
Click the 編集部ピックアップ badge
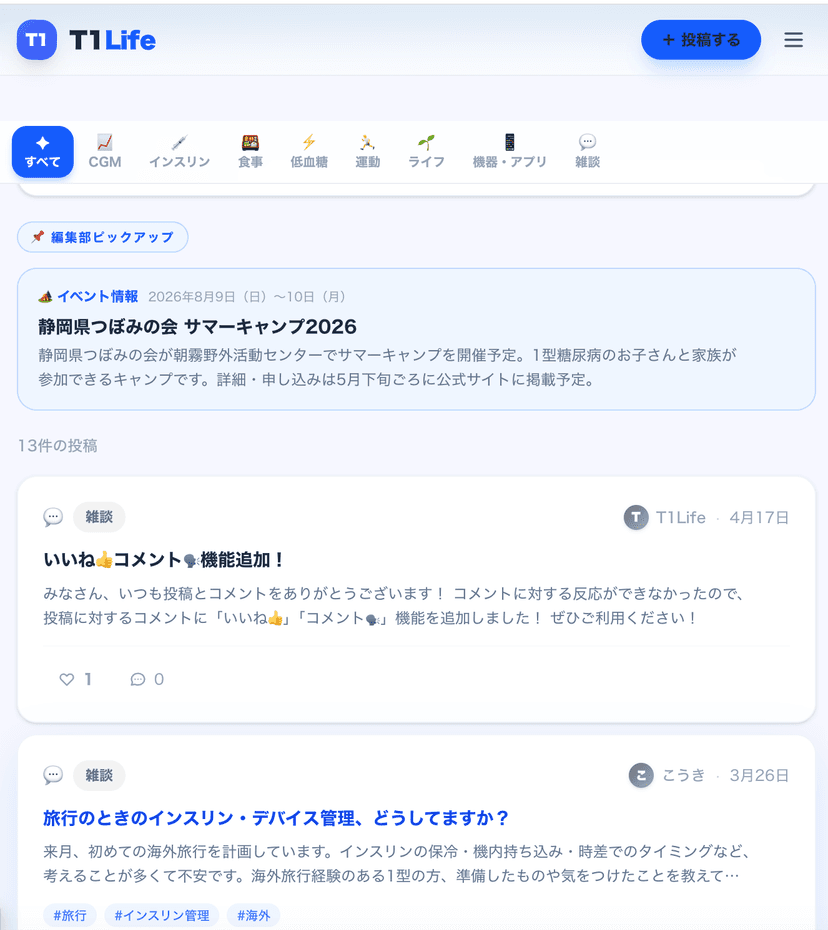pyautogui.click(x=102, y=237)
